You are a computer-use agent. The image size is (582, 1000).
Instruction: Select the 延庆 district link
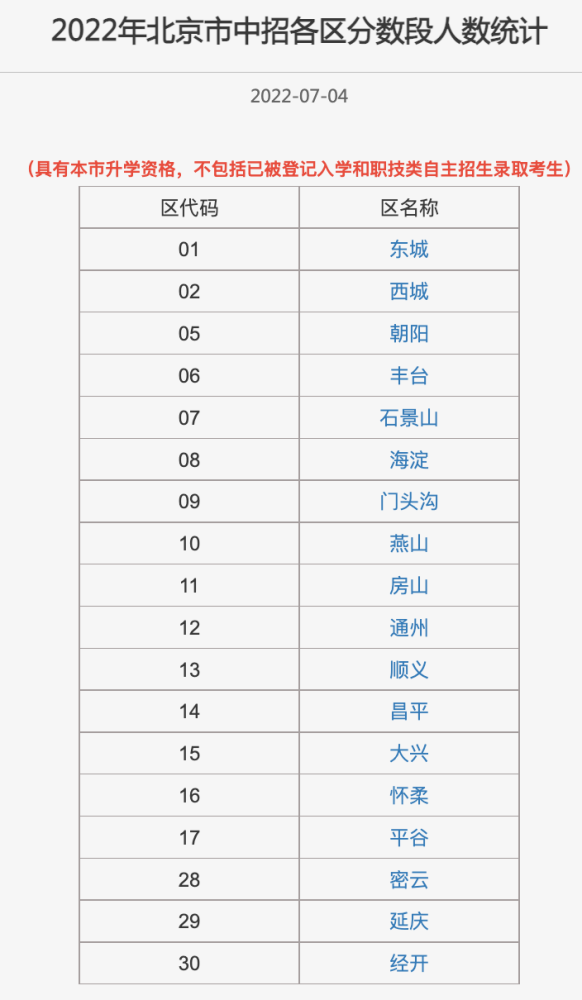pos(409,921)
